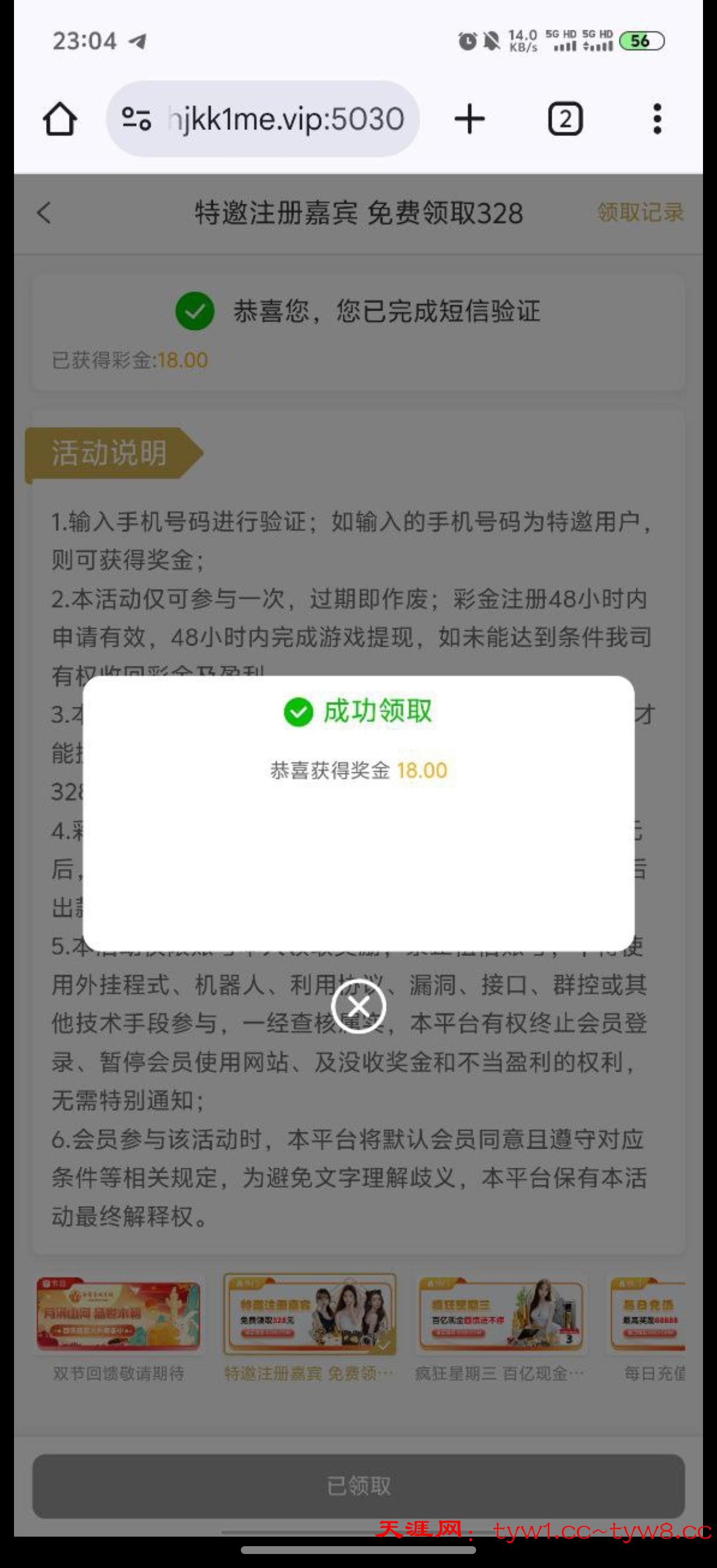Close the 成功领取 popup dialog
The image size is (717, 1568).
(358, 1006)
